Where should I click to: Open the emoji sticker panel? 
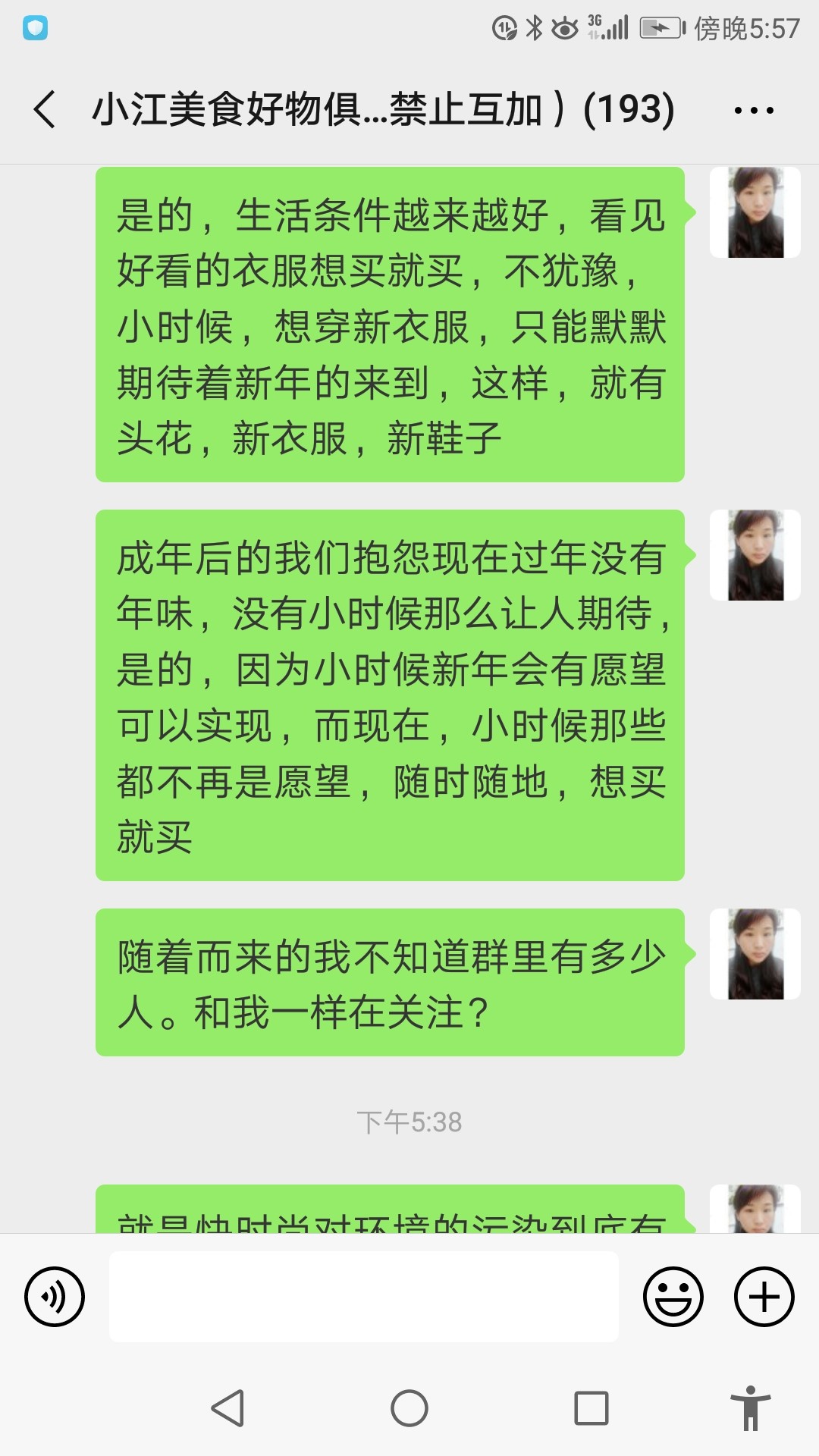673,1297
